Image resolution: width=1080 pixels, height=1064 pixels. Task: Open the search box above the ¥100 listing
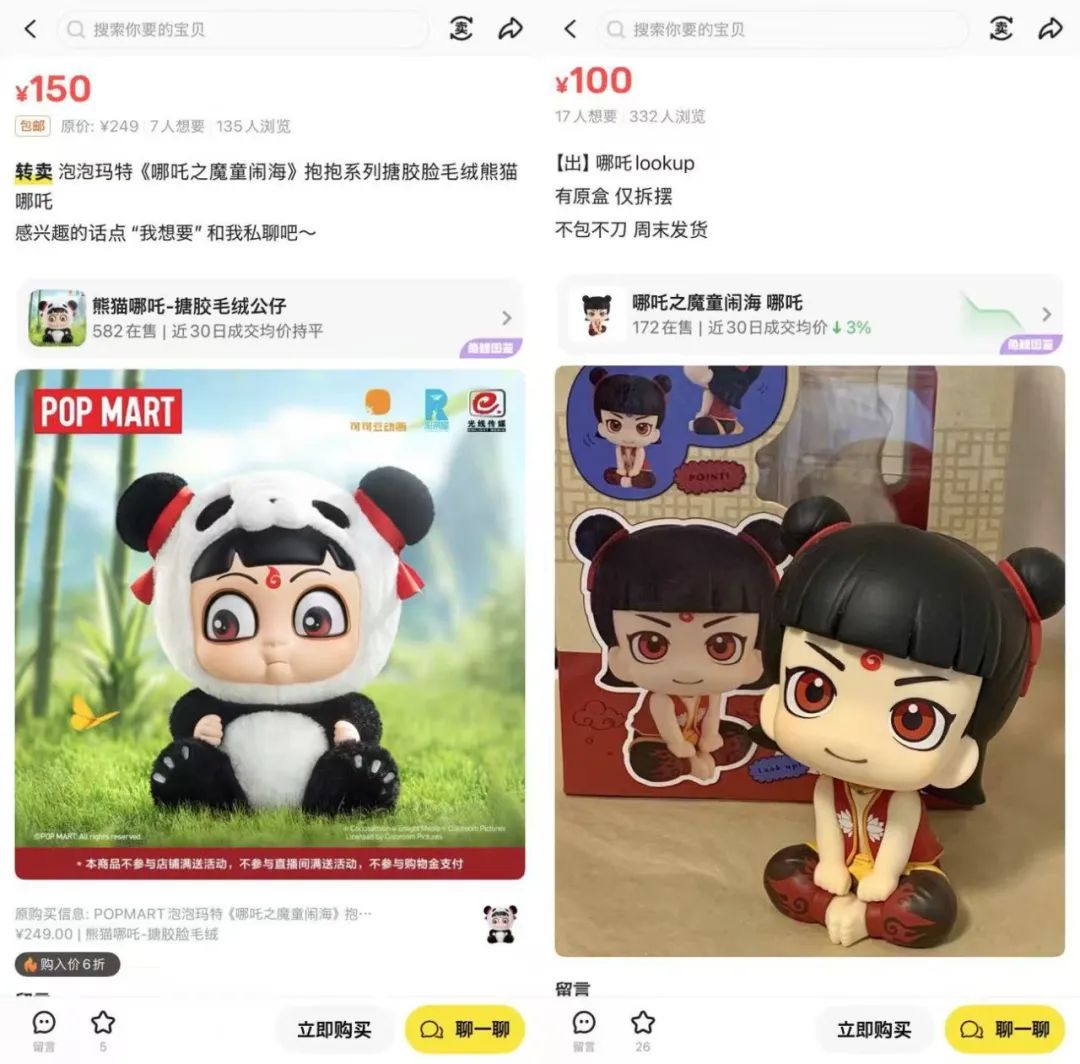click(x=783, y=30)
